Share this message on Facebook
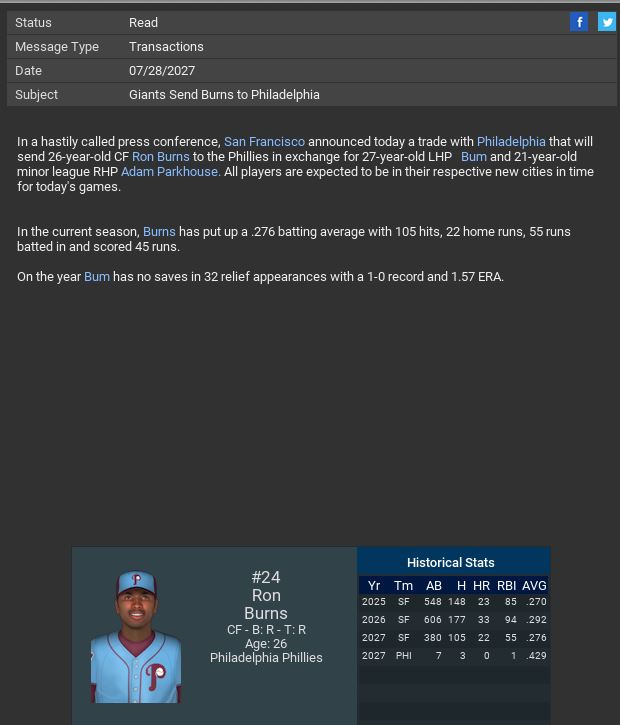 point(579,22)
